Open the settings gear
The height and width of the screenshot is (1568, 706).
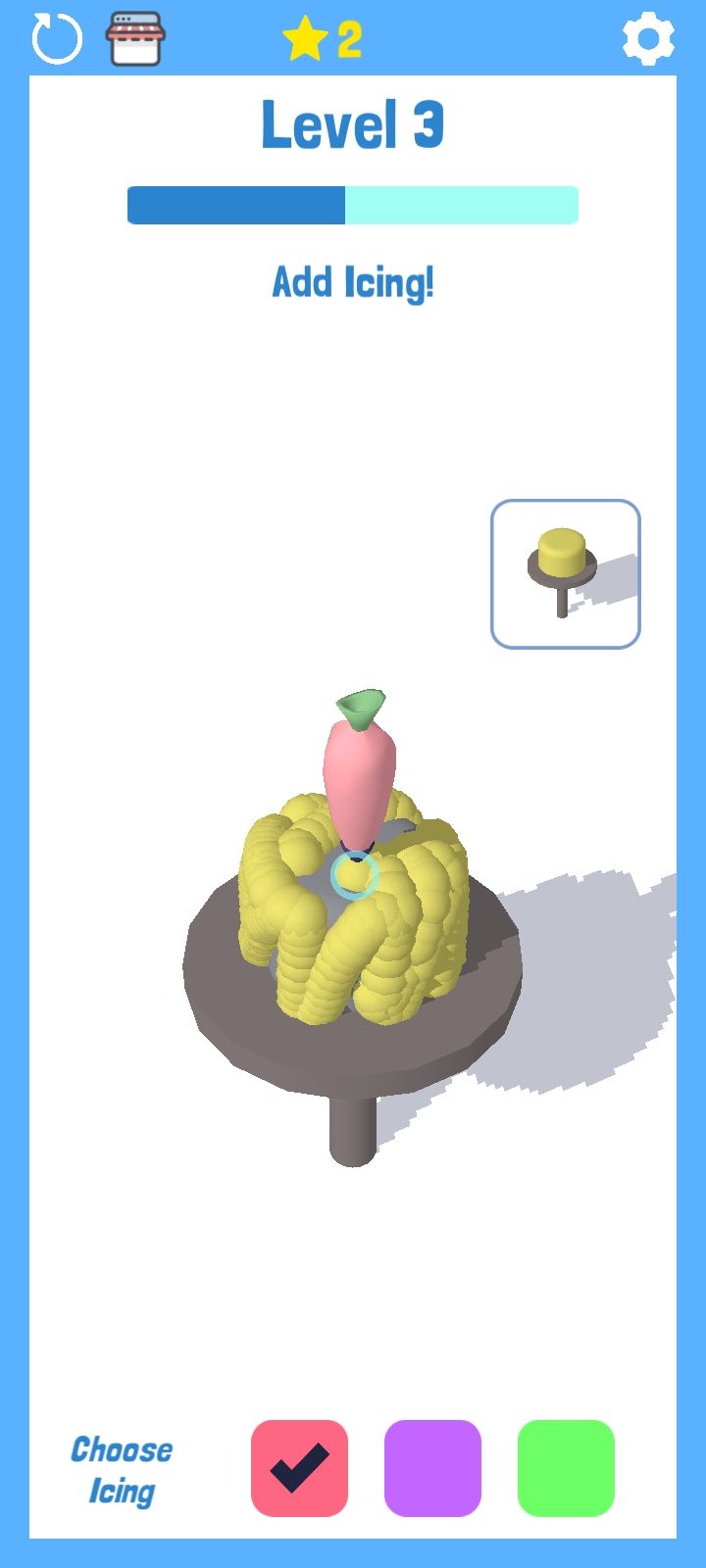648,39
